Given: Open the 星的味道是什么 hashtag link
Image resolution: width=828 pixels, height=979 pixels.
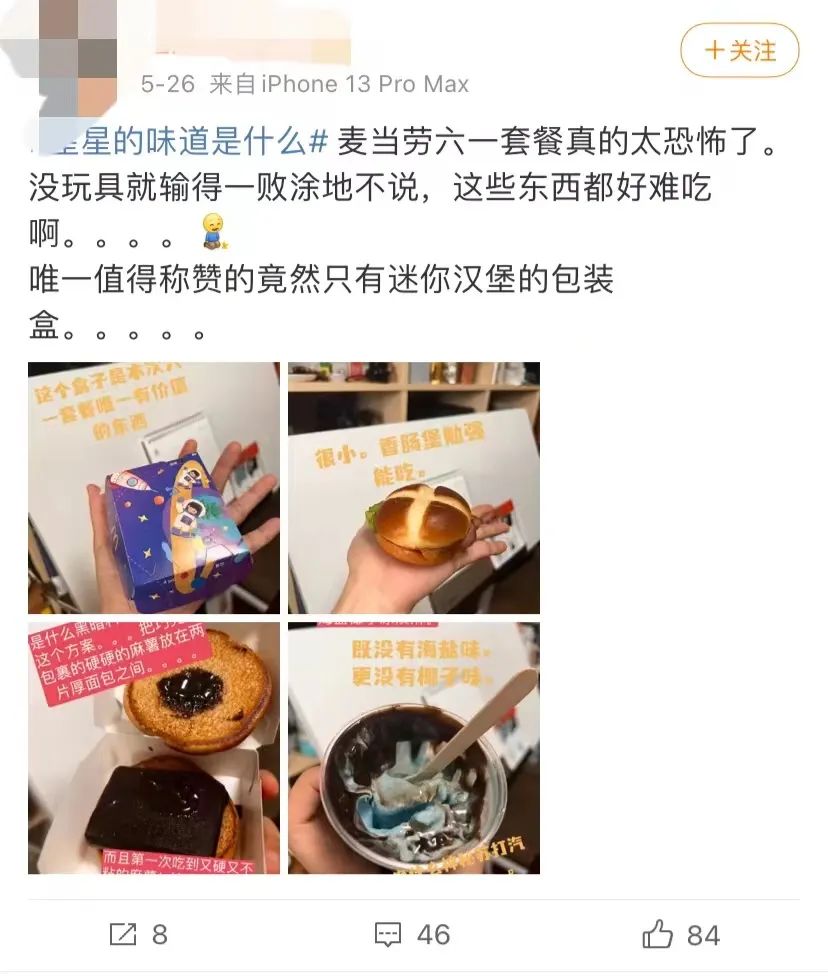Looking at the screenshot, I should pos(180,142).
